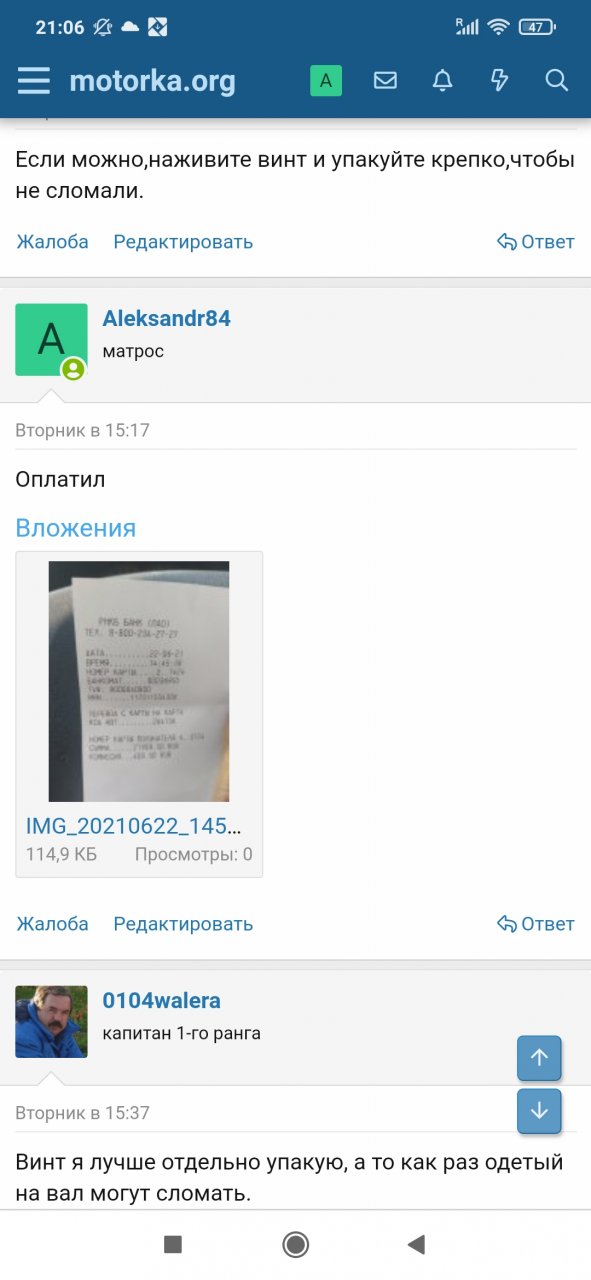Report the "Оплатил" post via Жалоба
The image size is (591, 1280).
52,924
